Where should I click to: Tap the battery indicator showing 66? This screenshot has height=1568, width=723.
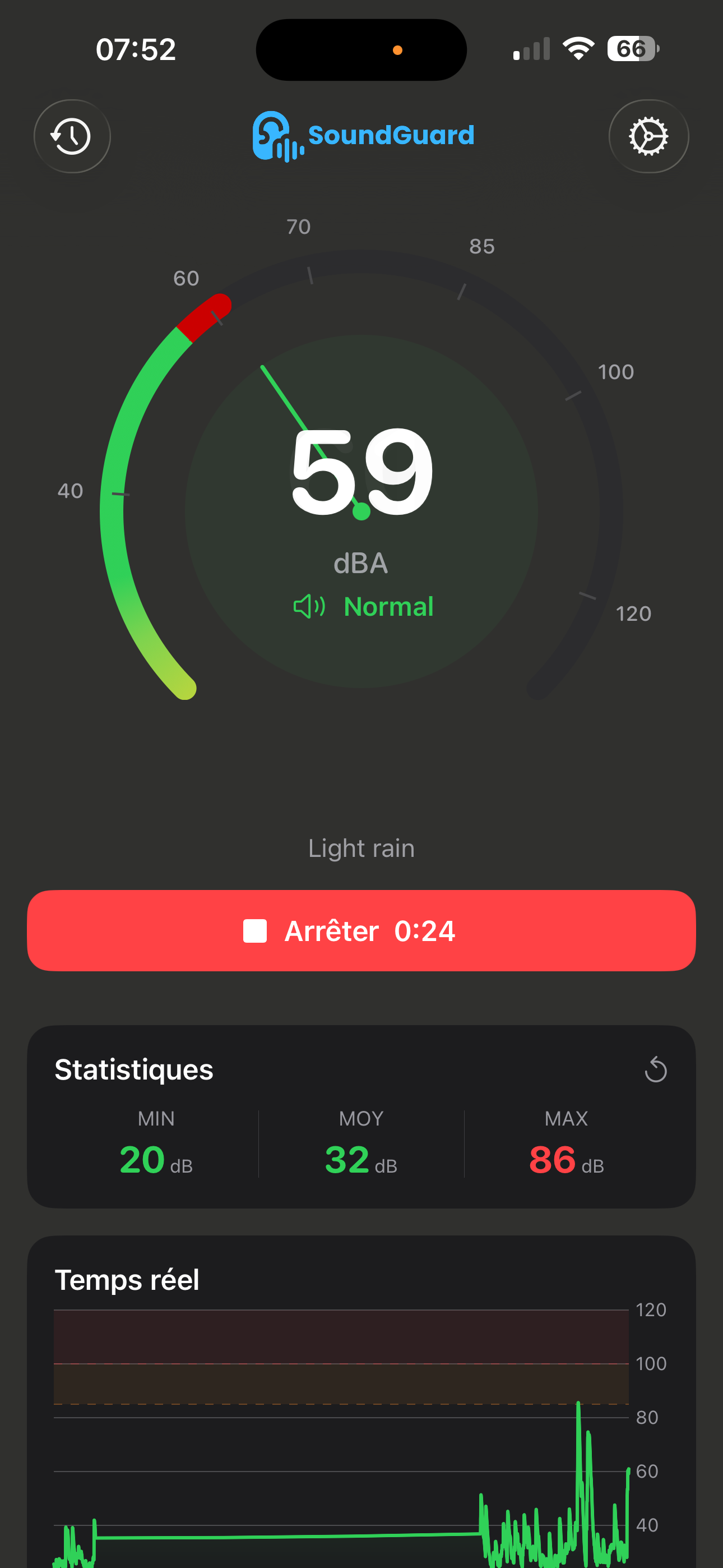pos(633,48)
